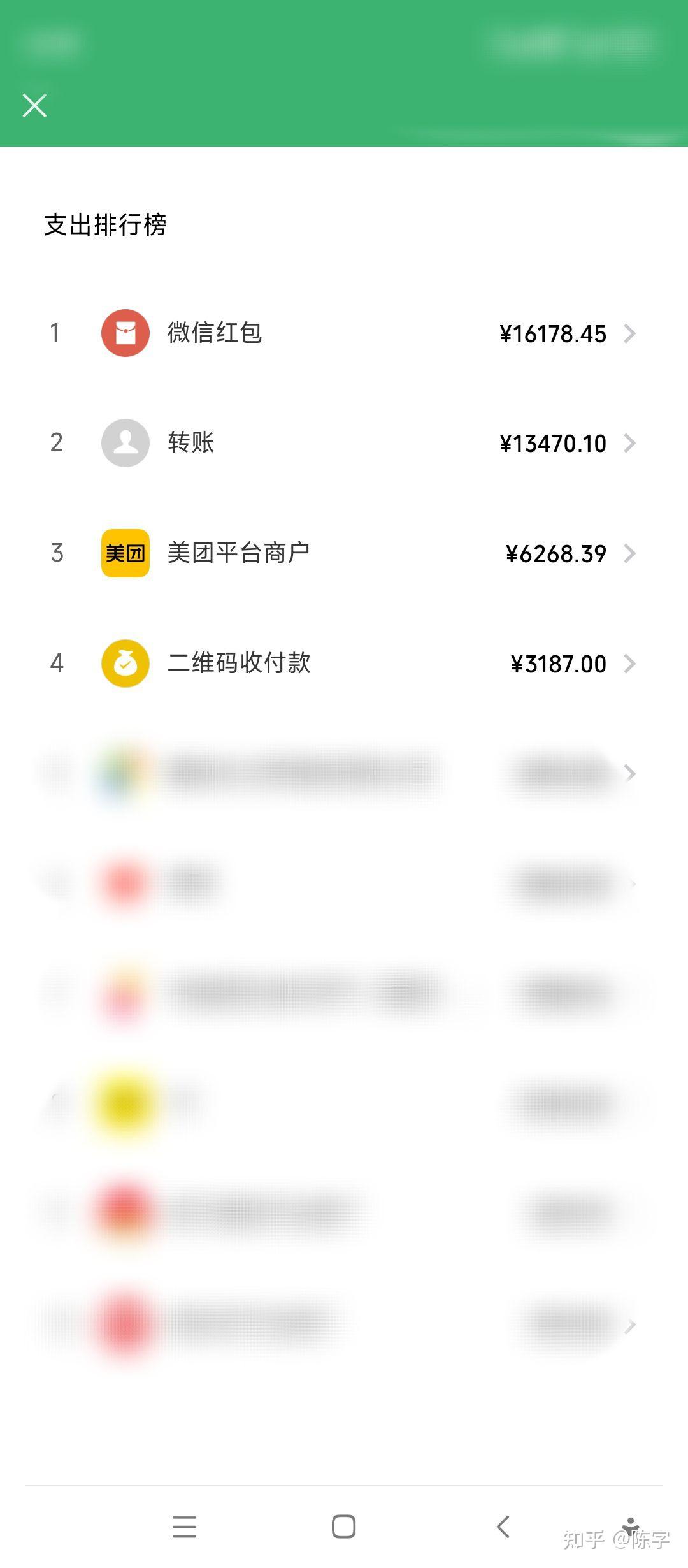This screenshot has width=688, height=1568.
Task: View 转账 transfer expense details
Action: [x=344, y=443]
